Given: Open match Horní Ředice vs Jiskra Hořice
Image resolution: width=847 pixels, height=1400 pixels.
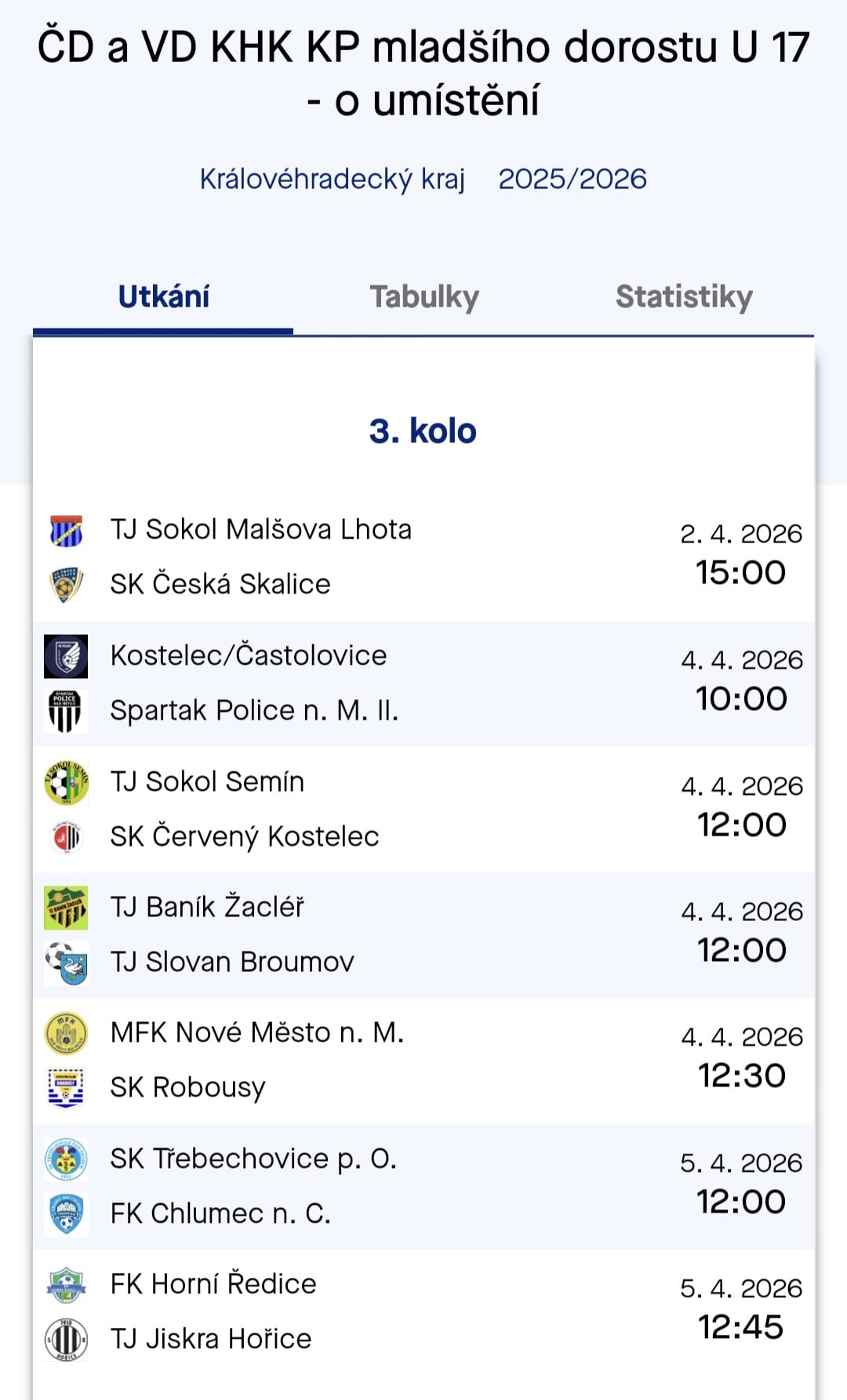Looking at the screenshot, I should coord(423,1311).
